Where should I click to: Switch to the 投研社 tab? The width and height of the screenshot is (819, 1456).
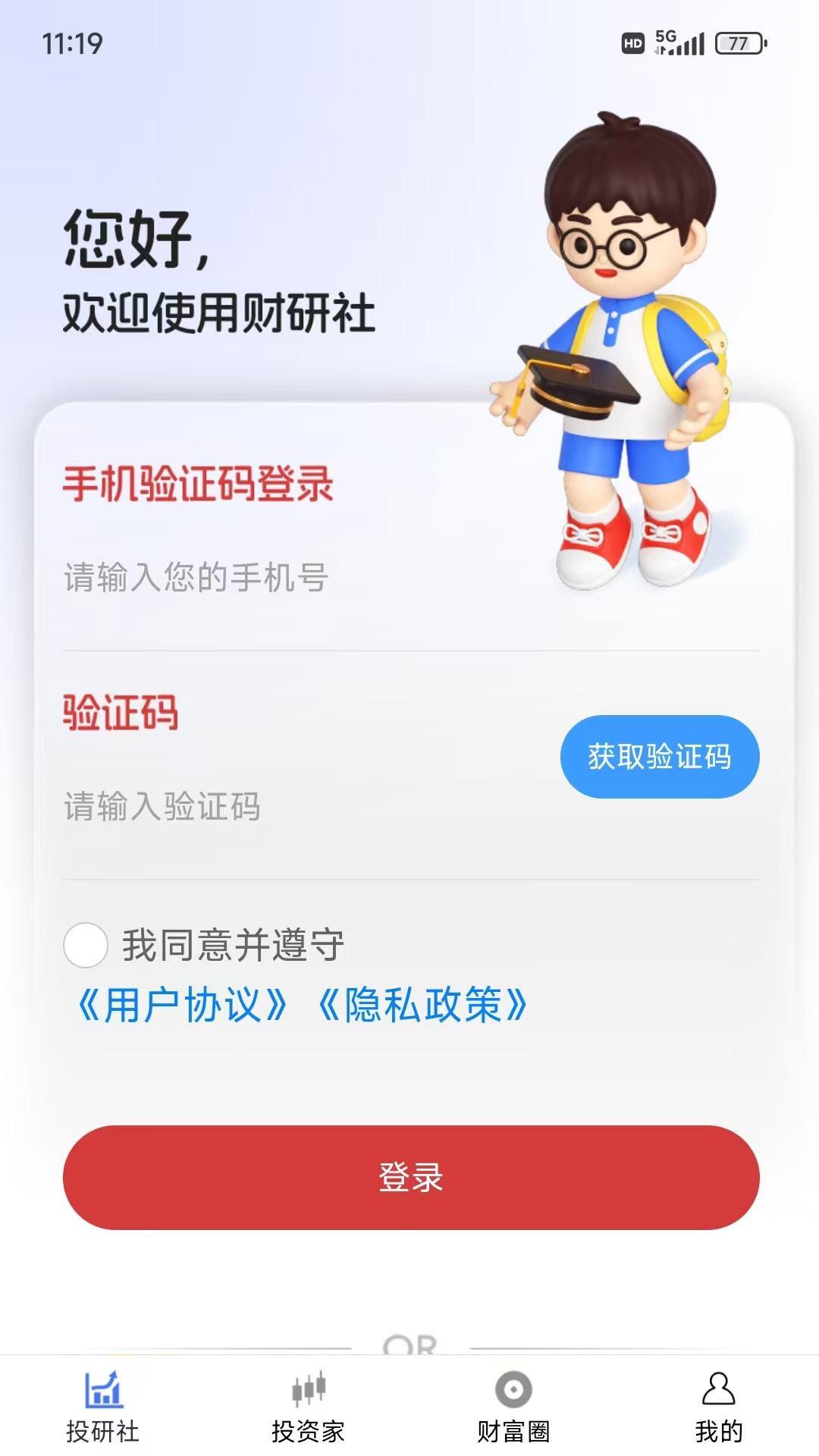[x=103, y=1407]
